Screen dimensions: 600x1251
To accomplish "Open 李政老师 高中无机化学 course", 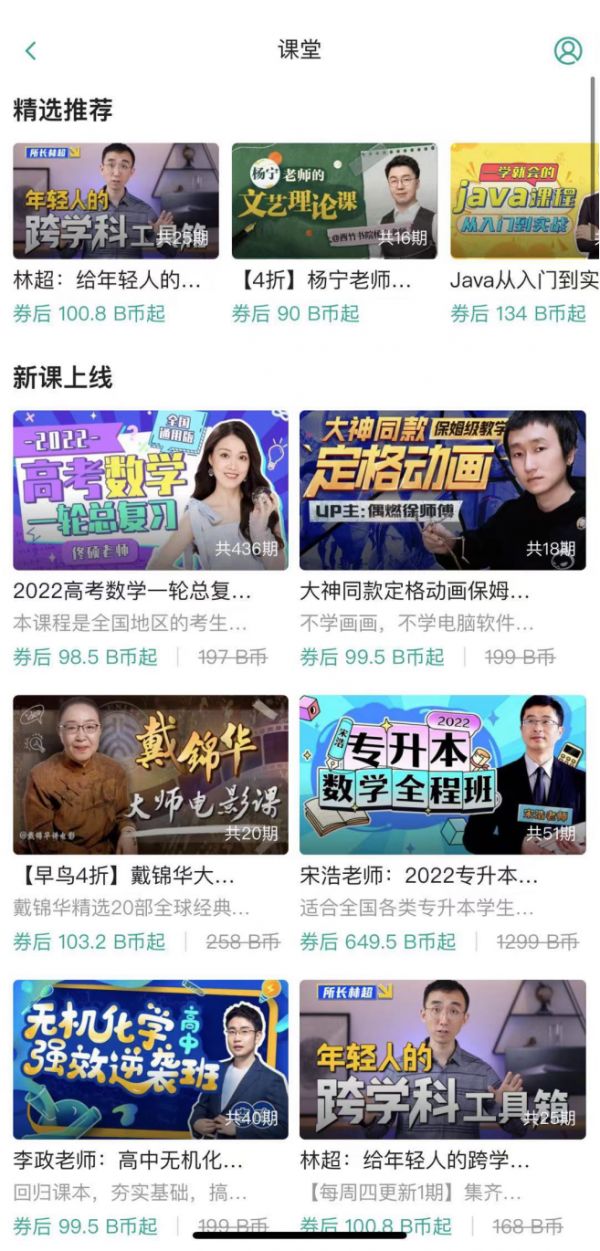I will point(150,1059).
